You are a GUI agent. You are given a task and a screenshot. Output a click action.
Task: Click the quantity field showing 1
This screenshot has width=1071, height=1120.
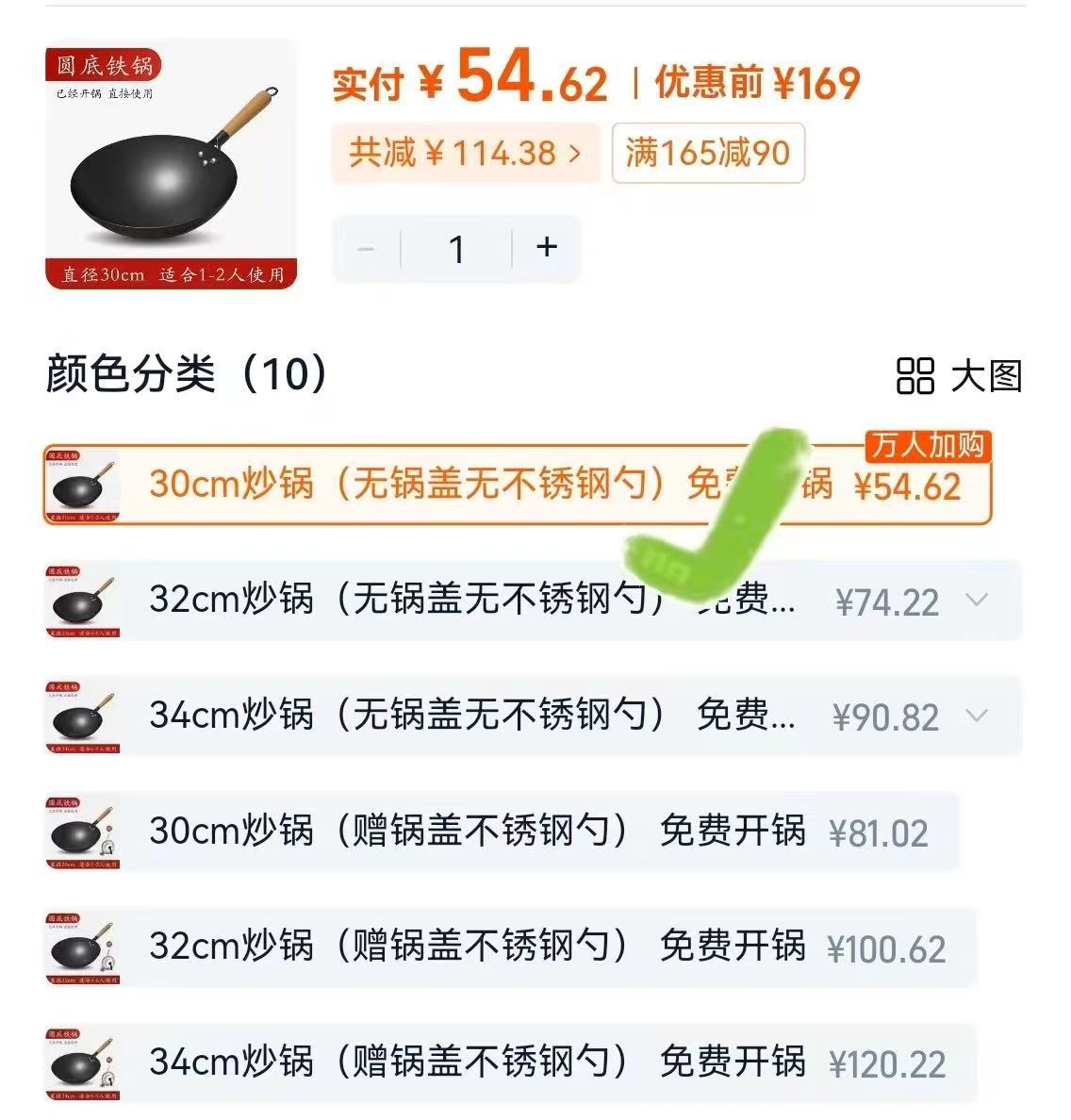click(x=456, y=248)
